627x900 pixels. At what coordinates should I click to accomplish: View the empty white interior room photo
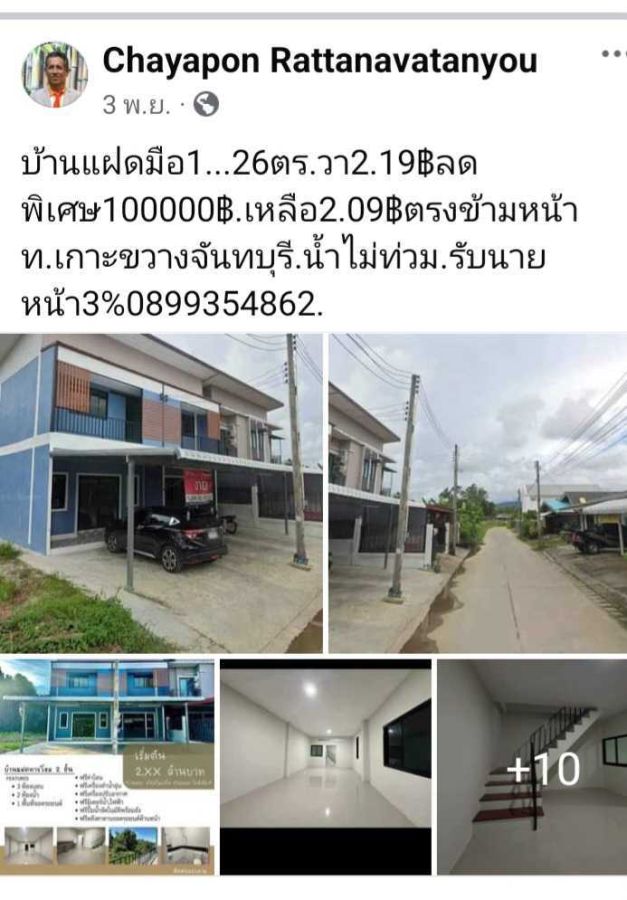point(325,766)
